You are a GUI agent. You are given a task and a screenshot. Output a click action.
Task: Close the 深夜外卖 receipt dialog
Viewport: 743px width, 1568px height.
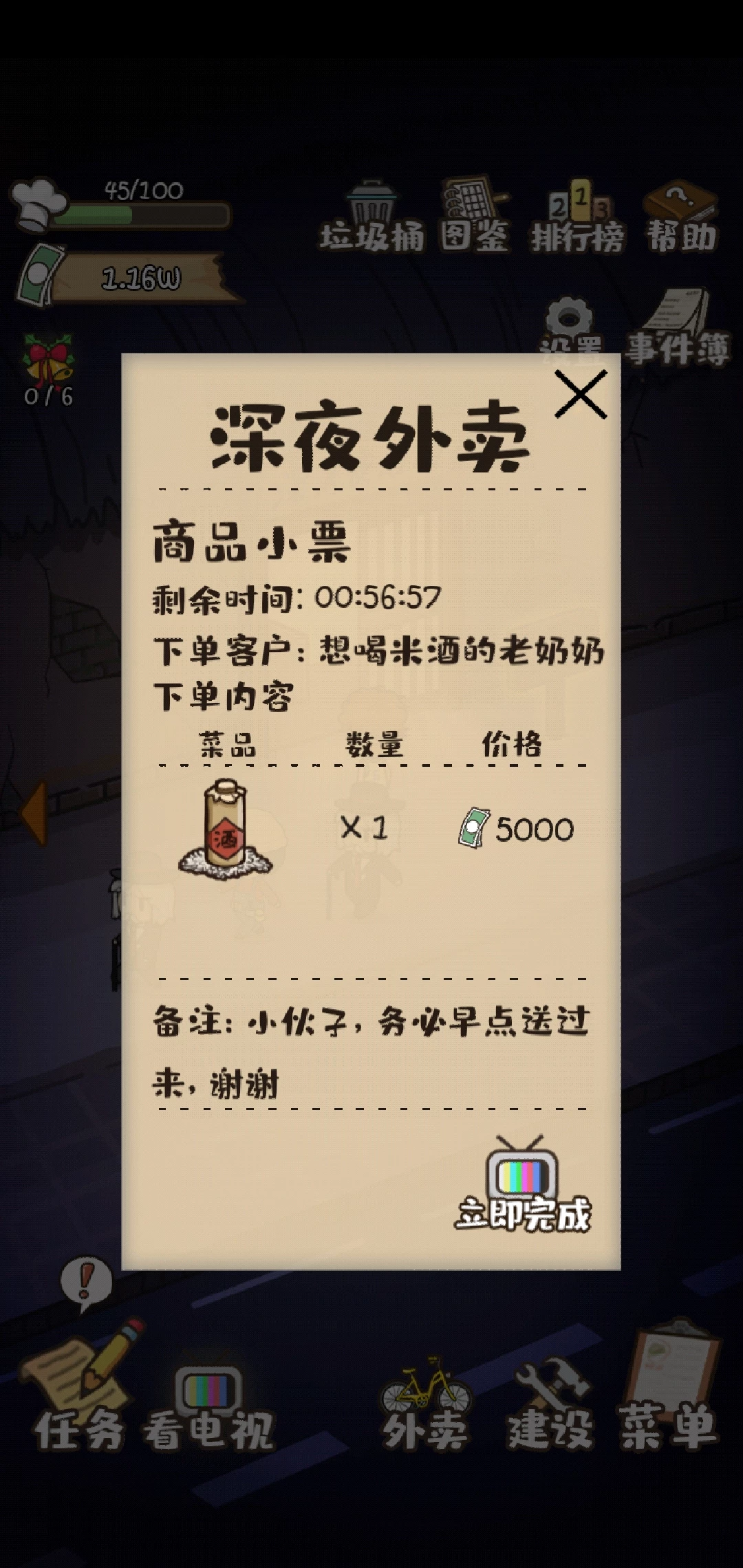point(581,394)
